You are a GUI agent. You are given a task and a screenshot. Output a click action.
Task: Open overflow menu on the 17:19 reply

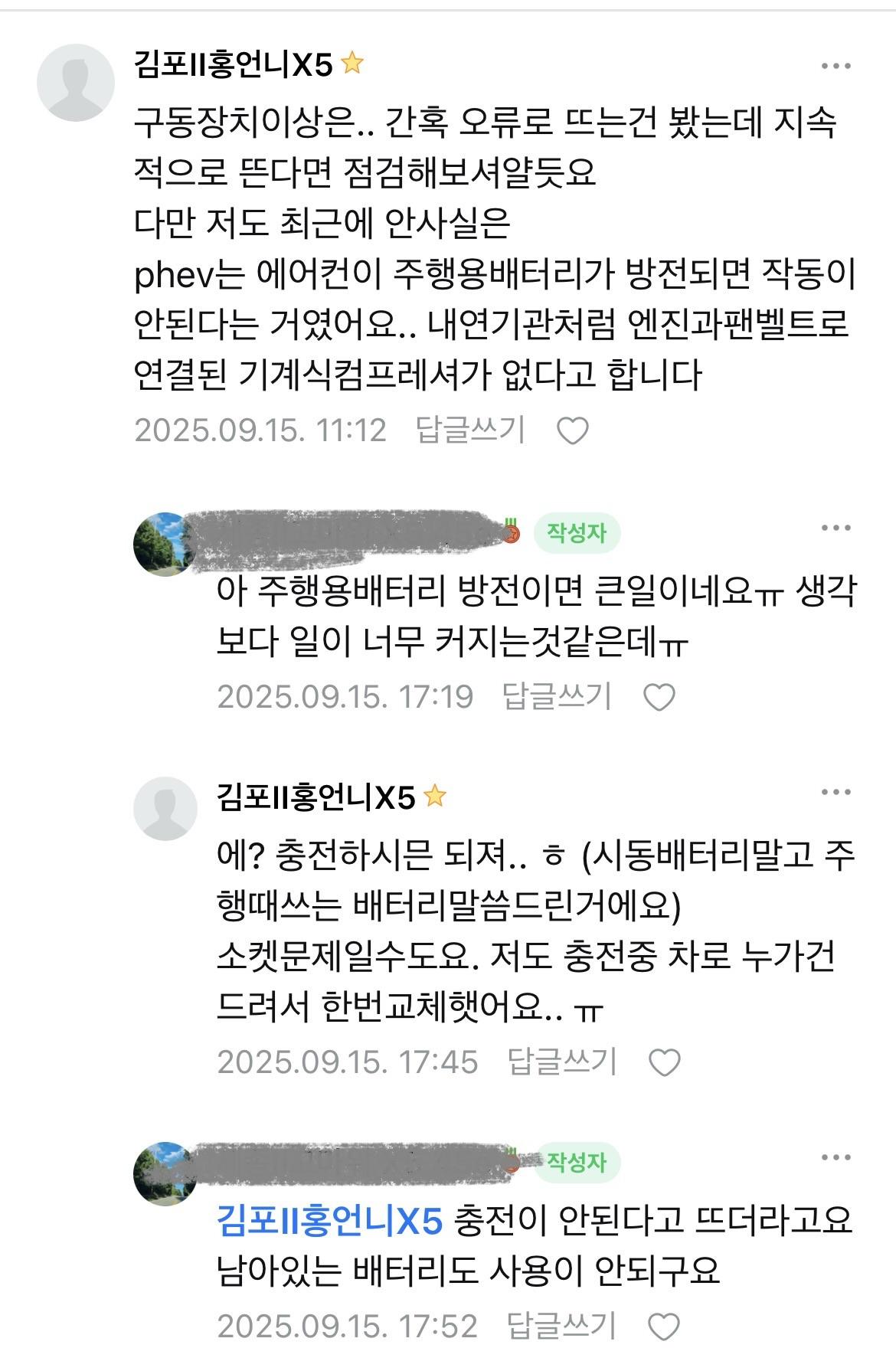[836, 528]
